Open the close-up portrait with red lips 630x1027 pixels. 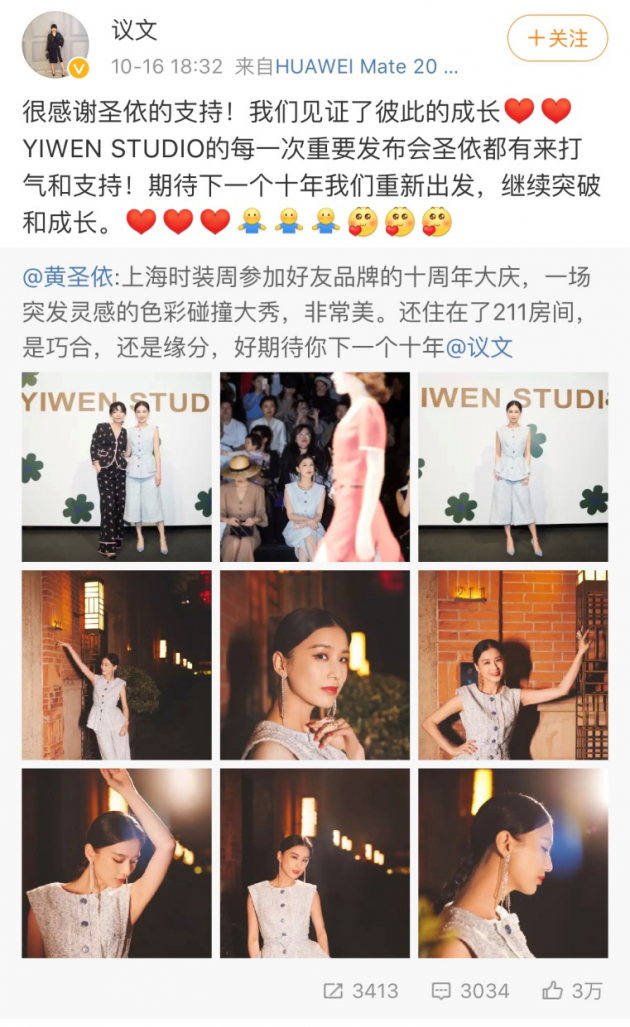point(315,665)
